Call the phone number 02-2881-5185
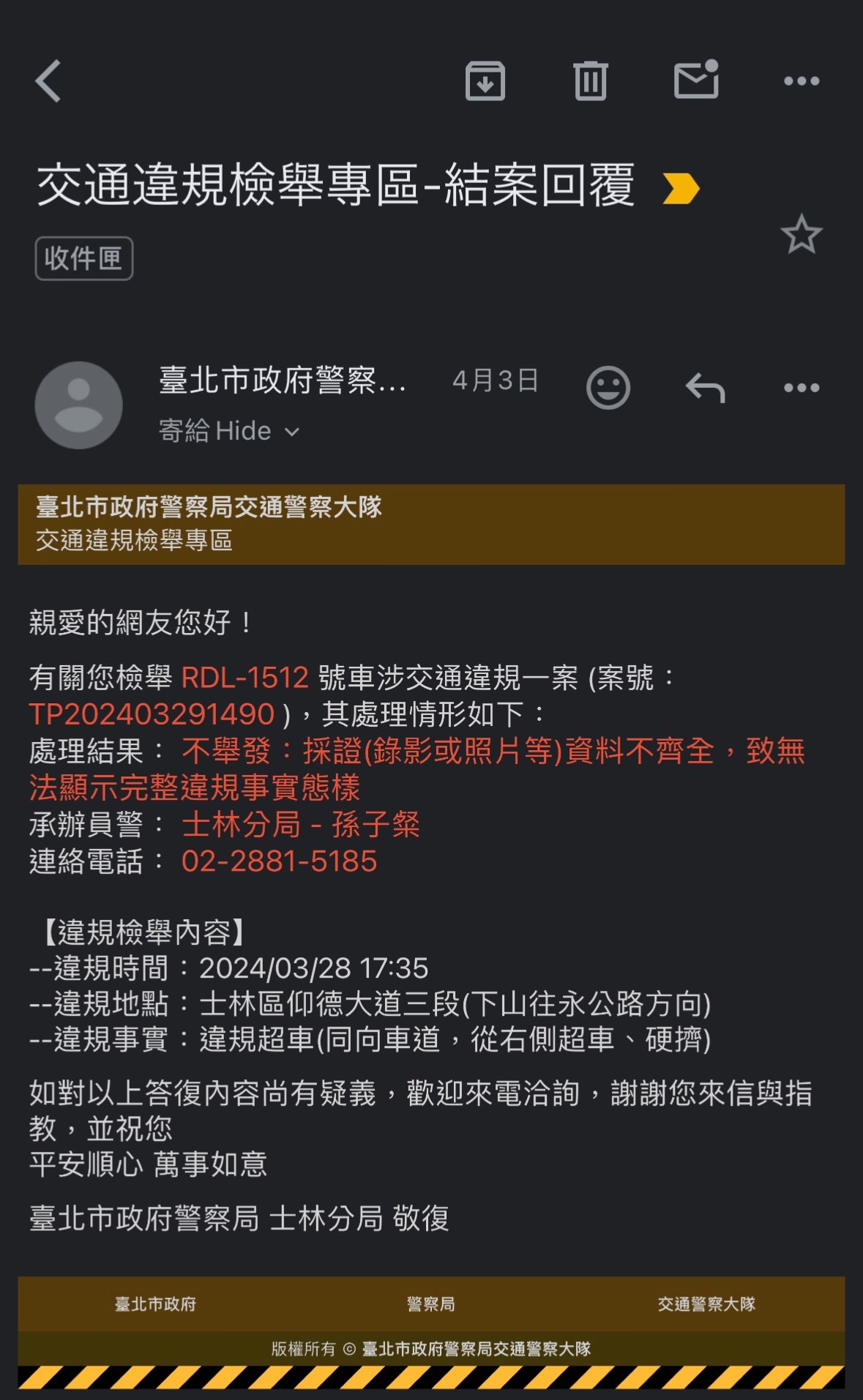863x1400 pixels. pyautogui.click(x=280, y=861)
